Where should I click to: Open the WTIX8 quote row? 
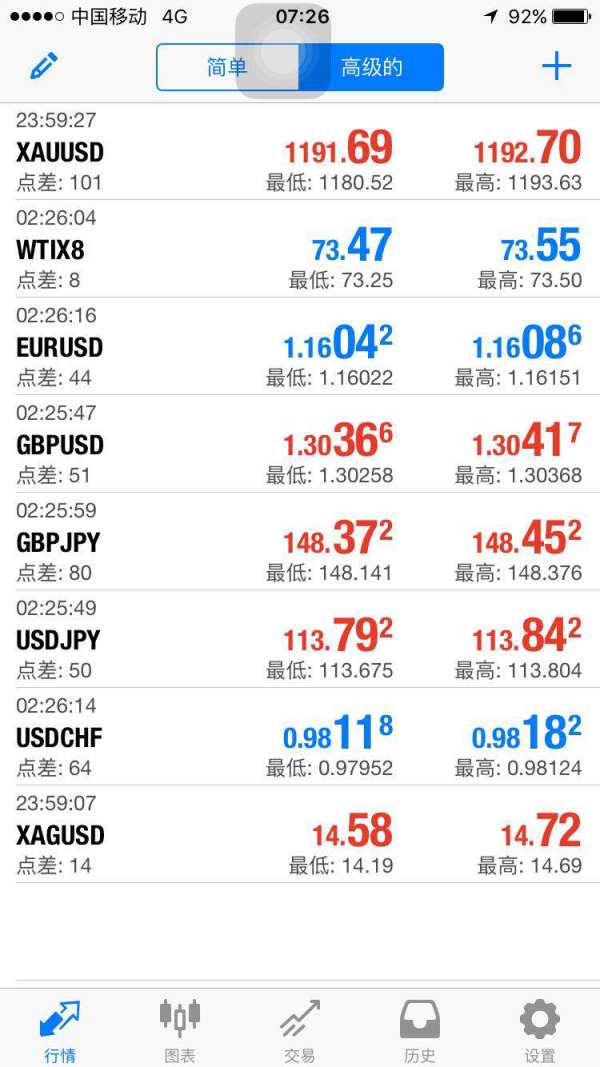pos(300,249)
